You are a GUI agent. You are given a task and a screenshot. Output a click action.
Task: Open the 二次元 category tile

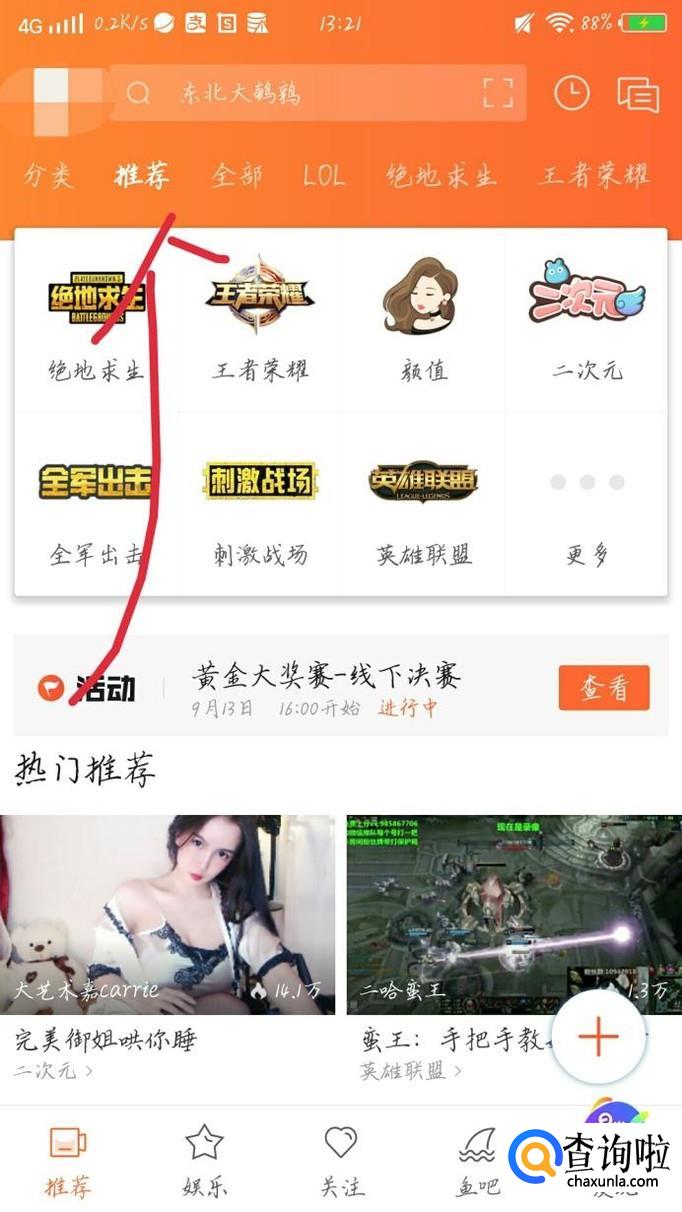click(x=587, y=320)
